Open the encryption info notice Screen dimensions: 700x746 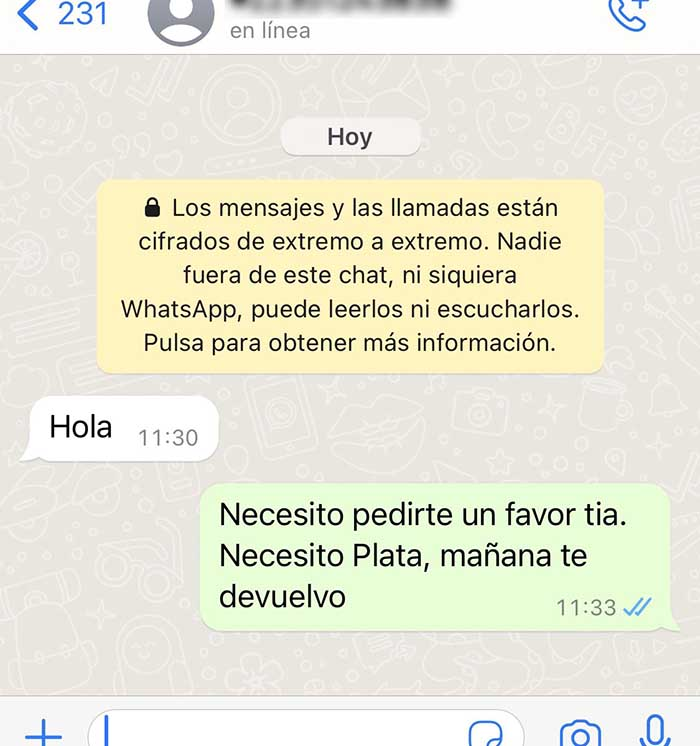pos(349,276)
